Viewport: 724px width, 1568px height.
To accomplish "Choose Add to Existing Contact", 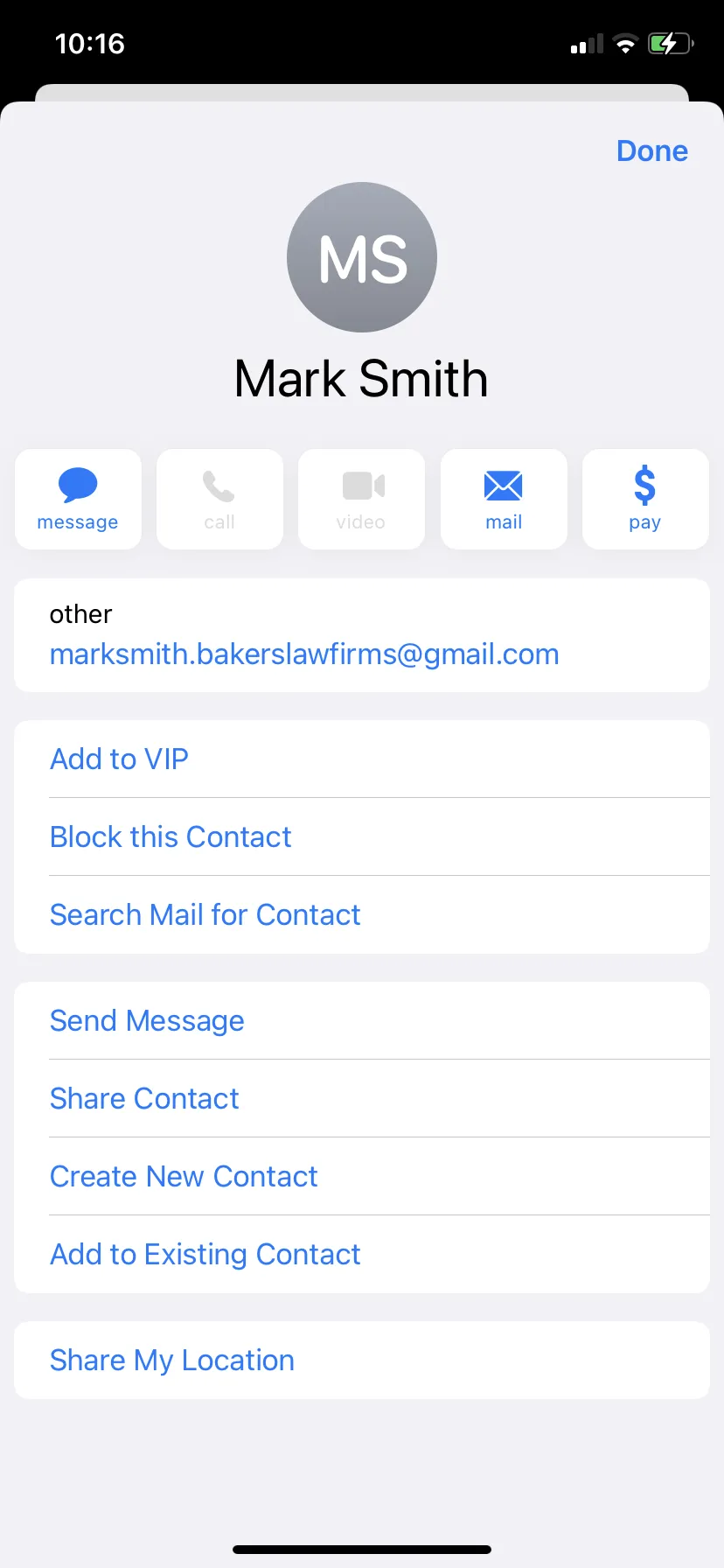I will click(x=362, y=1254).
